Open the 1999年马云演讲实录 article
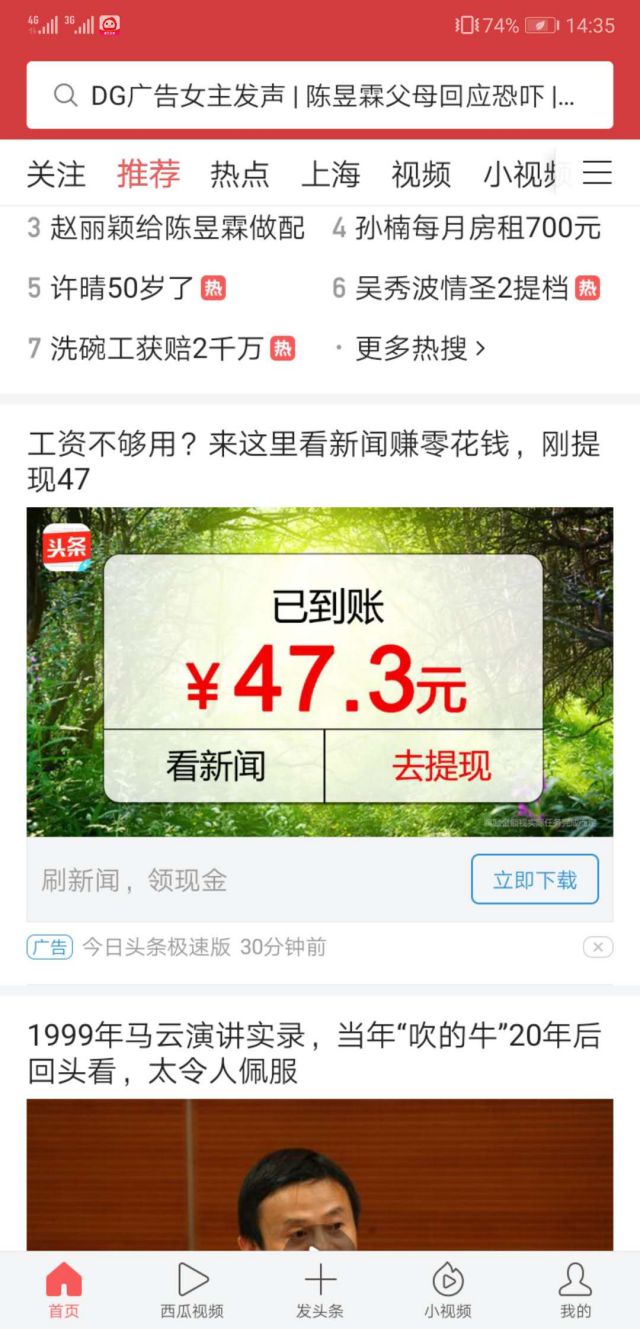Screen dimensions: 640x1329 click(314, 1054)
